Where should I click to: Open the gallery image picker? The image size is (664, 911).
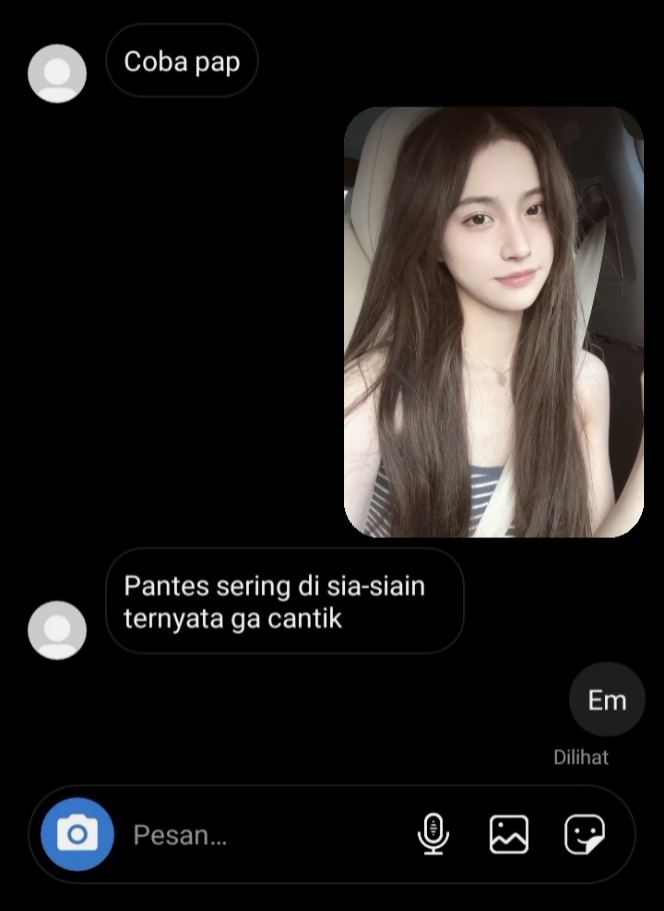click(509, 834)
